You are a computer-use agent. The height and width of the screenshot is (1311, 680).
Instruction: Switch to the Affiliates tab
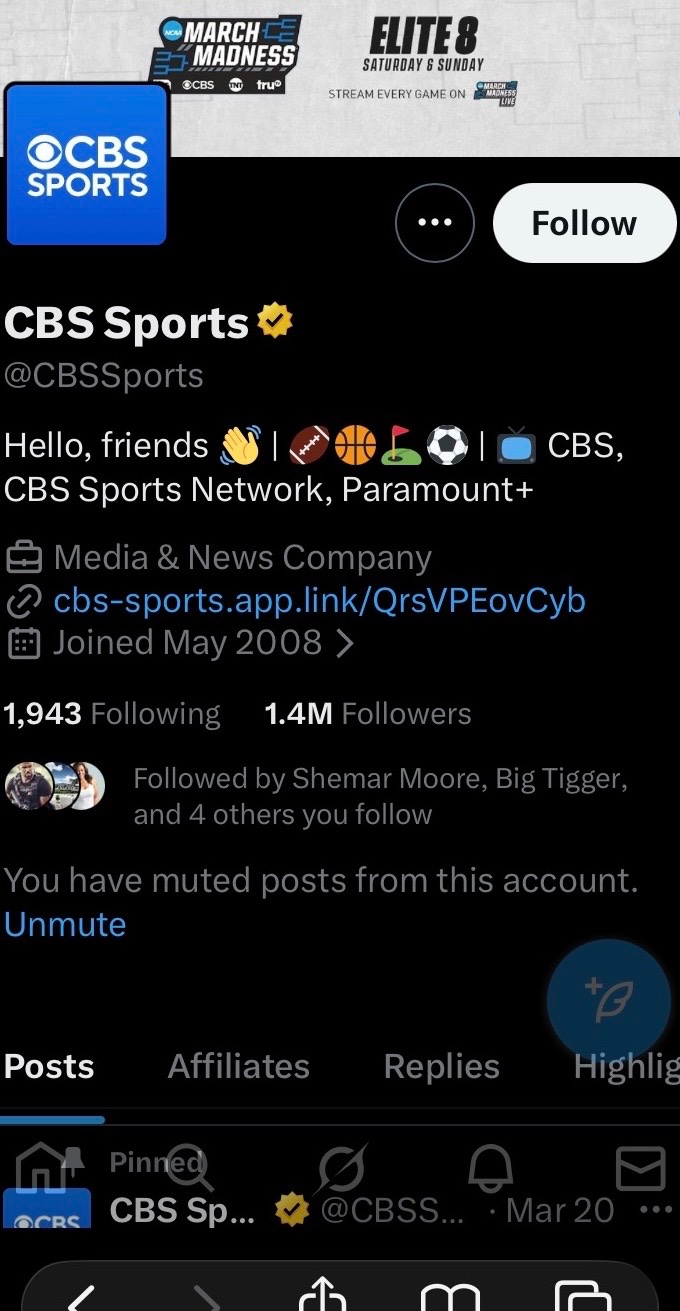(238, 1066)
